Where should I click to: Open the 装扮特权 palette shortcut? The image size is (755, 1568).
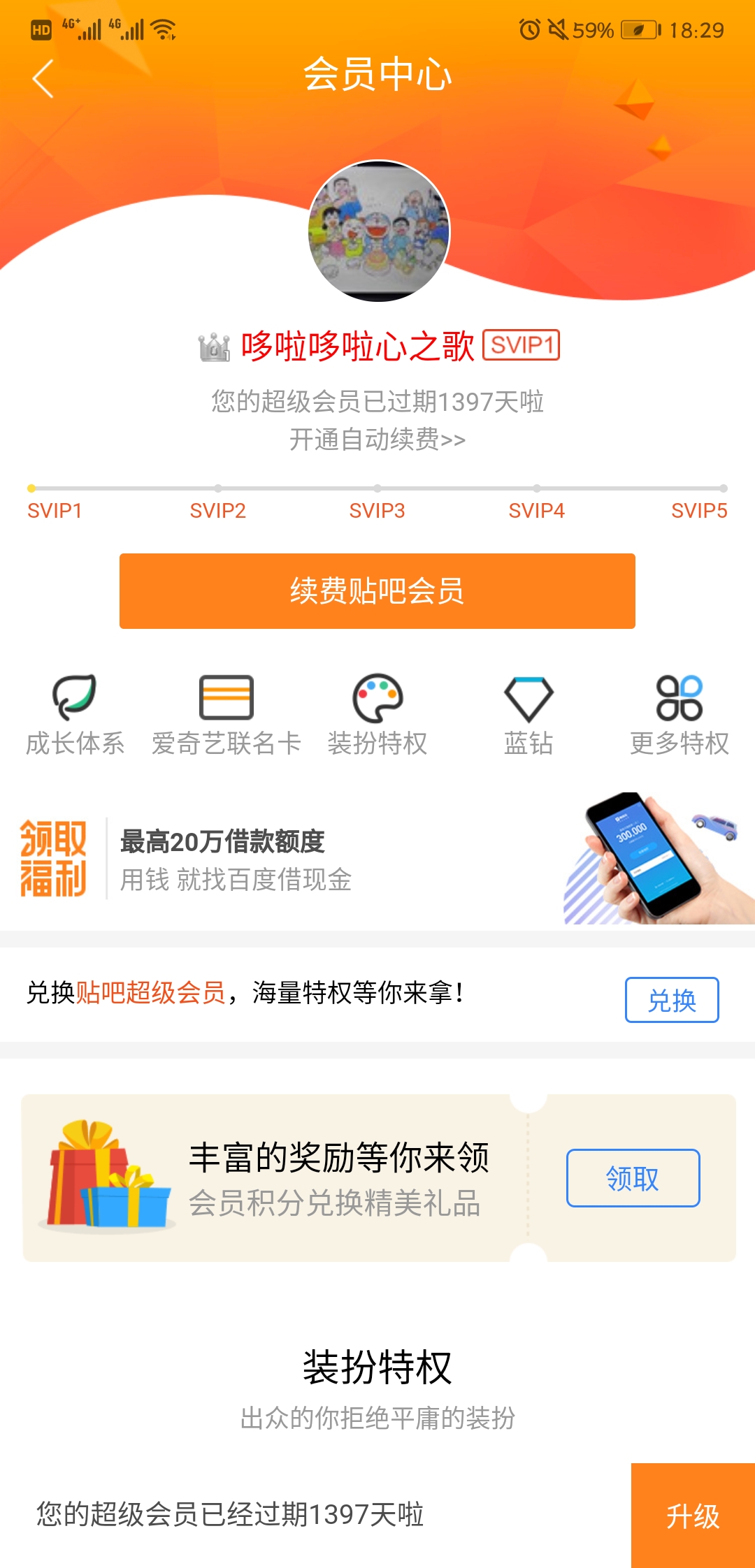click(x=377, y=714)
